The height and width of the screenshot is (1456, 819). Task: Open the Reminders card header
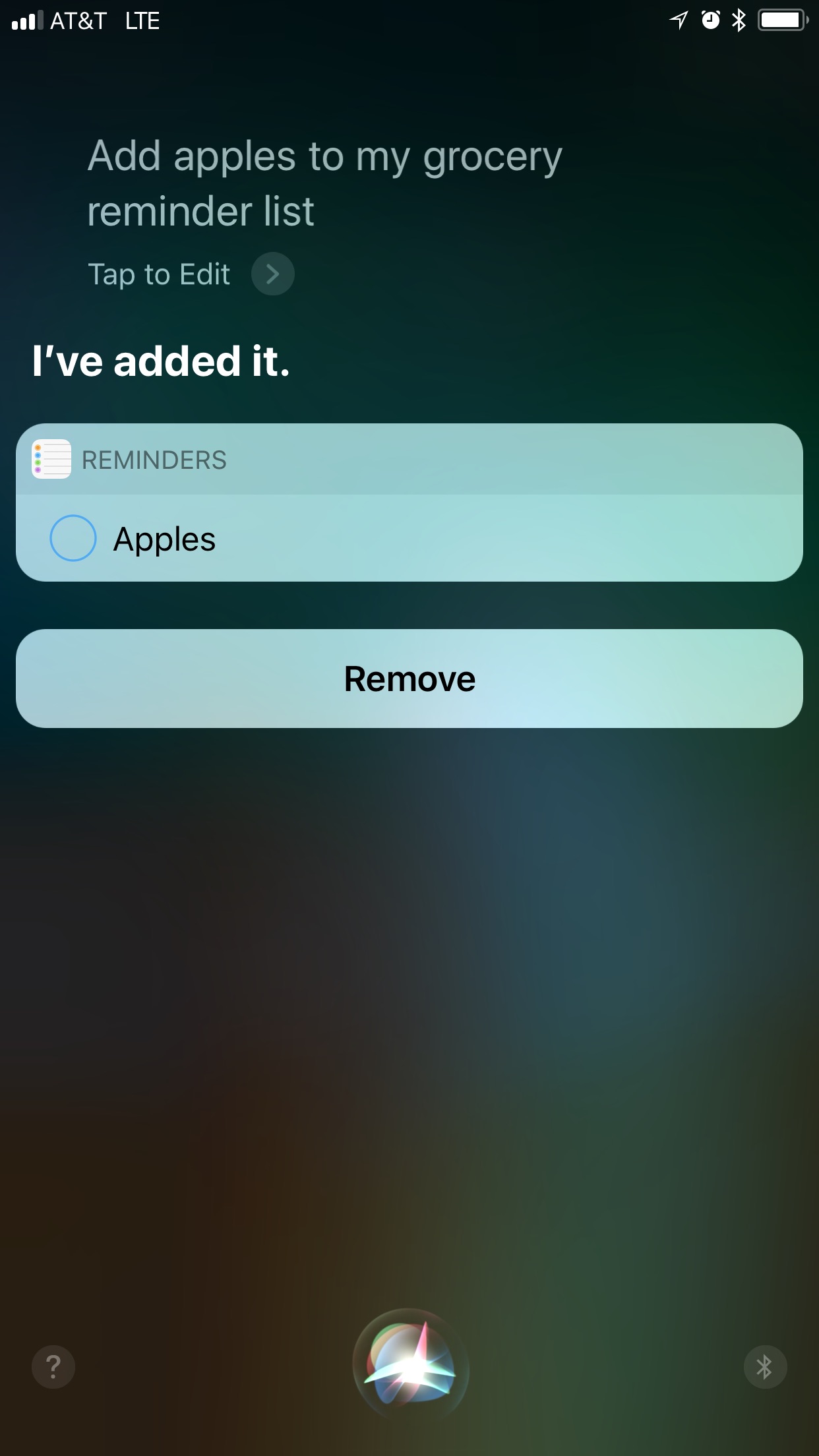tap(409, 459)
